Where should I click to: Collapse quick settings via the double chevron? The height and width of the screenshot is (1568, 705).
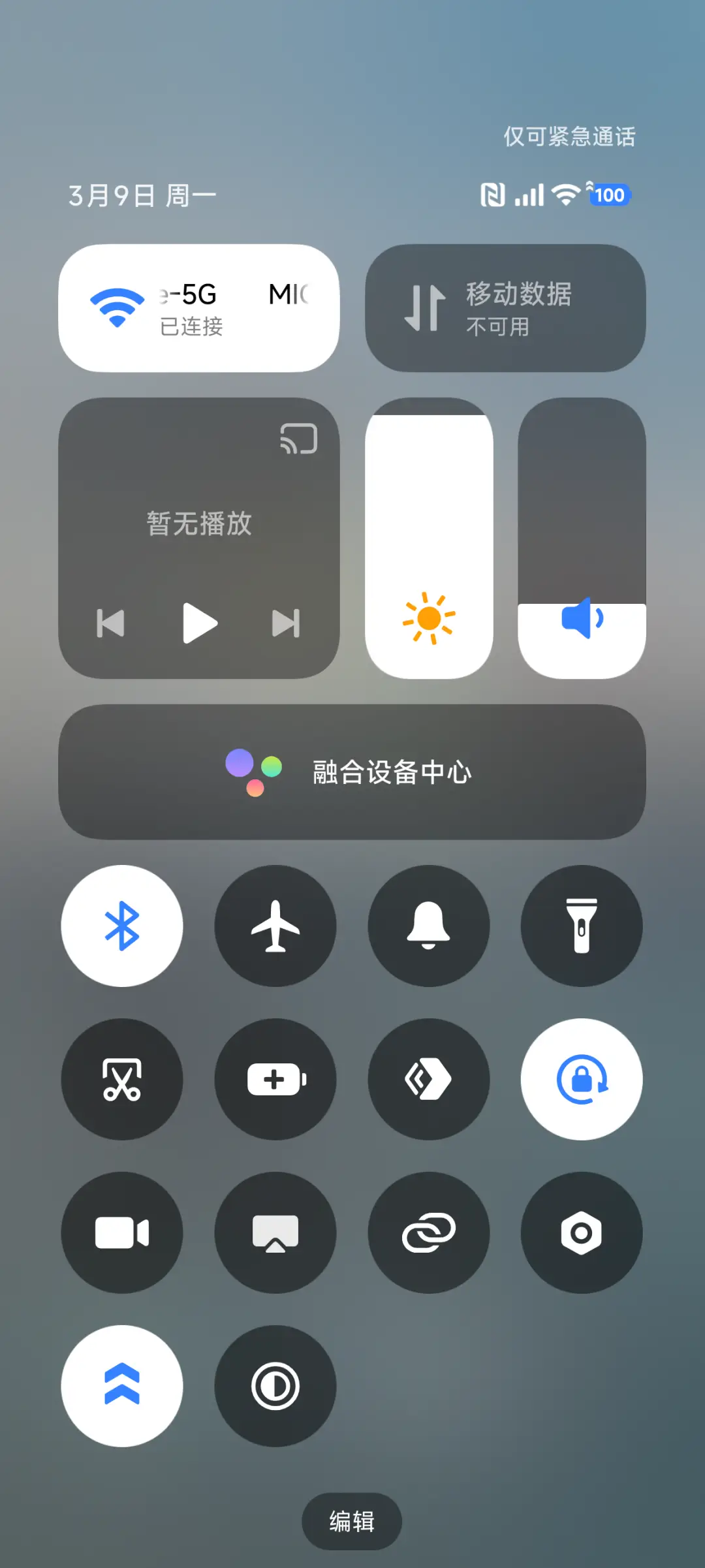[122, 1385]
